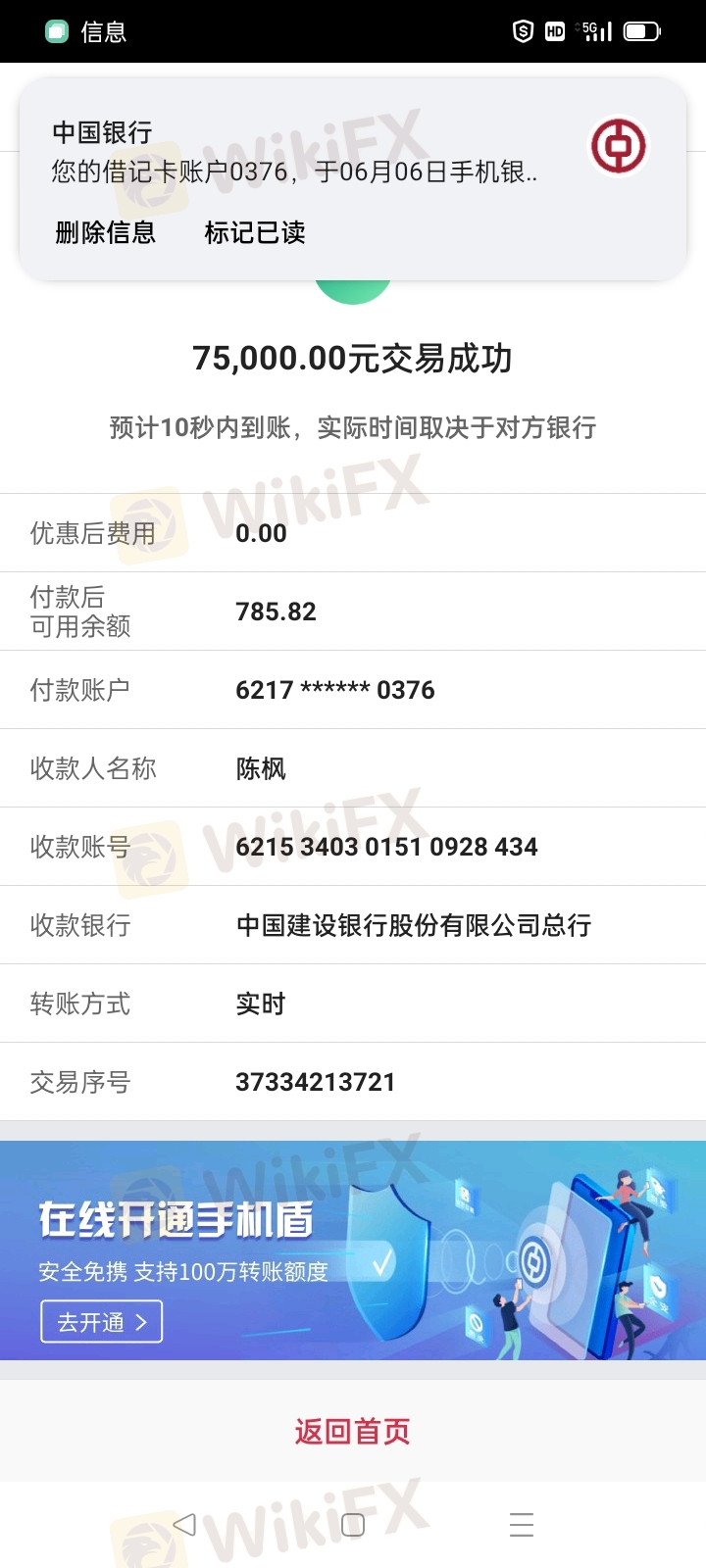Tap 删除信息 to delete the message

(x=106, y=232)
